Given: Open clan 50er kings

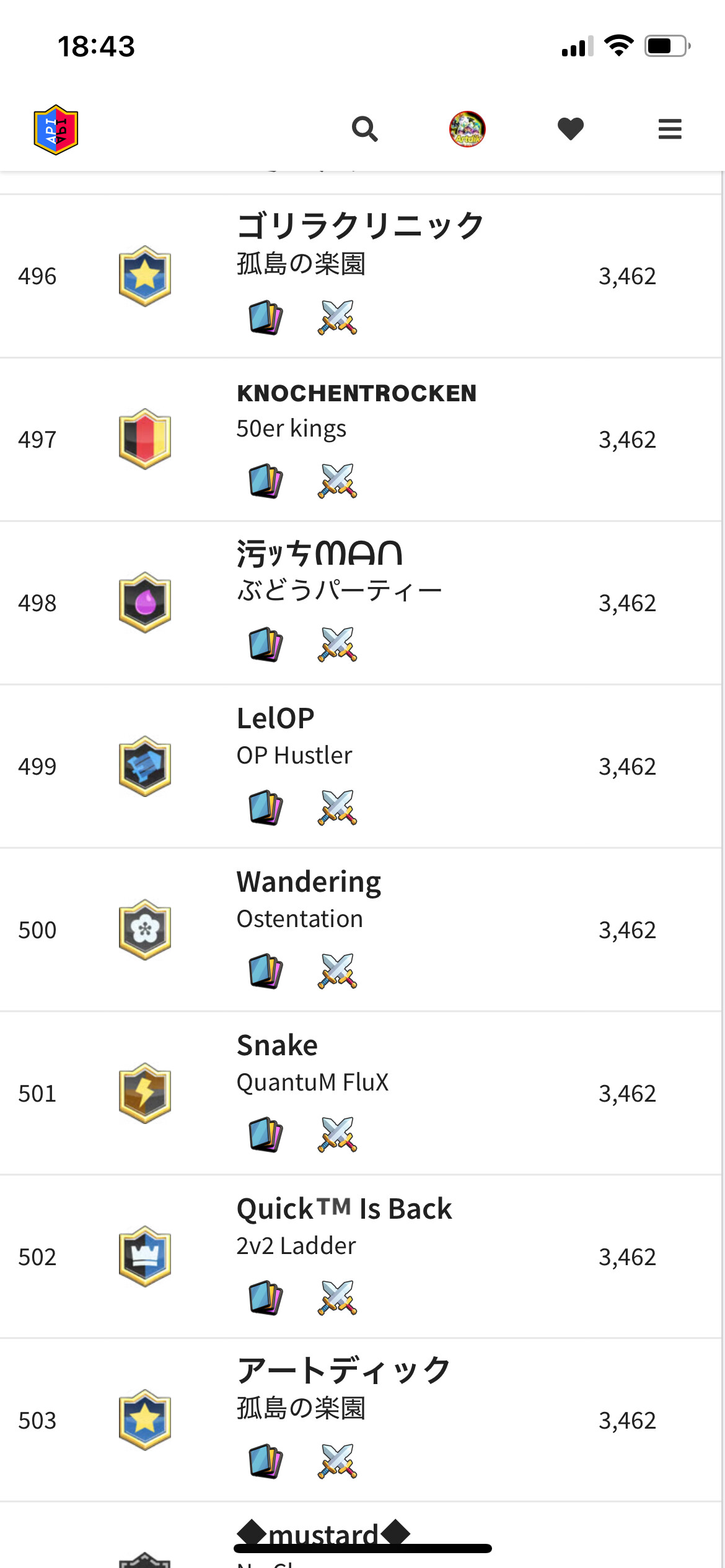Looking at the screenshot, I should pyautogui.click(x=291, y=429).
